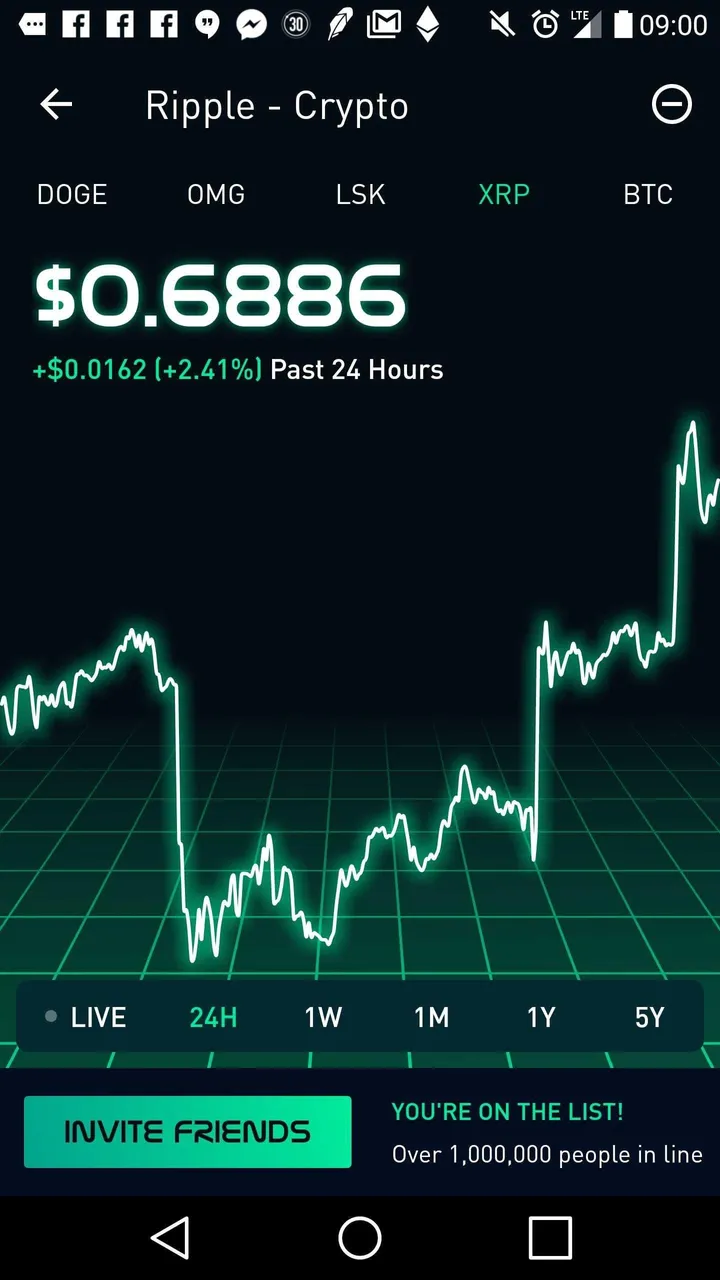720x1280 pixels.
Task: Open the recent apps overview
Action: pyautogui.click(x=550, y=1238)
